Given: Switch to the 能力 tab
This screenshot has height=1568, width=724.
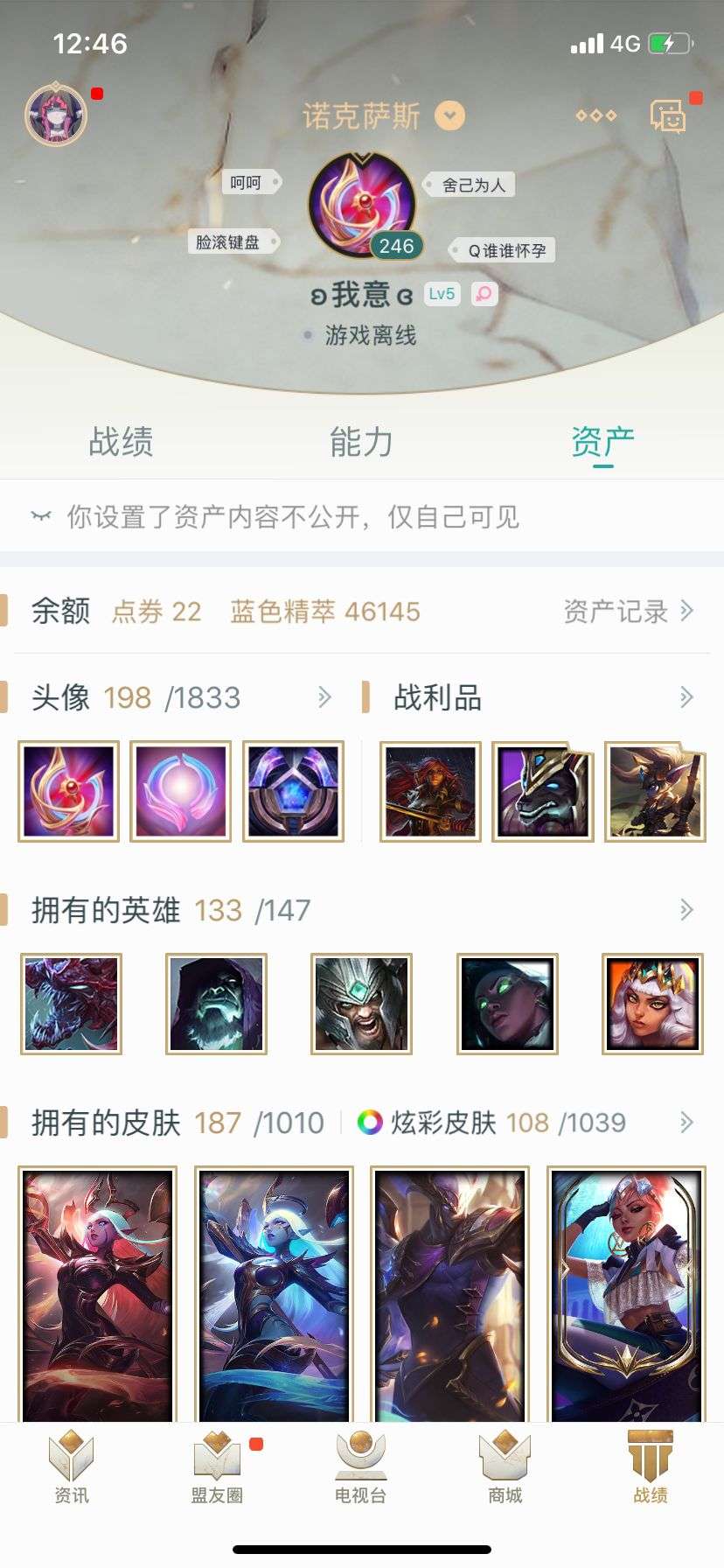Looking at the screenshot, I should tap(360, 441).
